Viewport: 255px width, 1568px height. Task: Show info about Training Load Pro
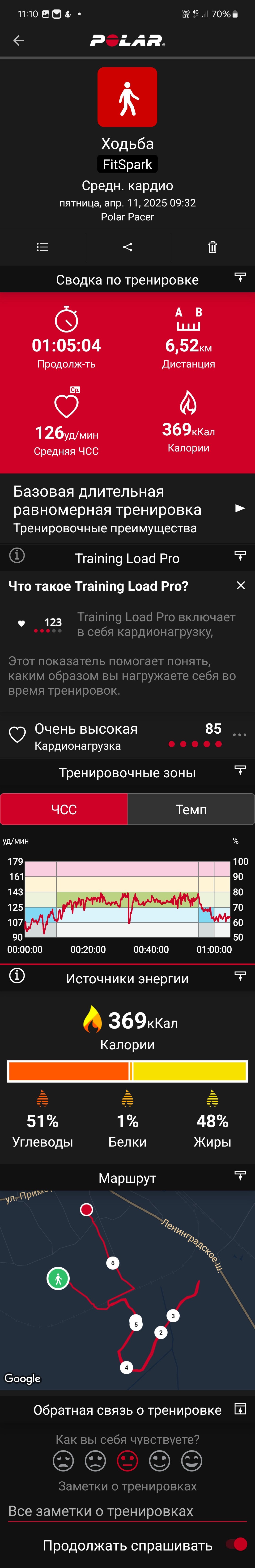[x=17, y=555]
